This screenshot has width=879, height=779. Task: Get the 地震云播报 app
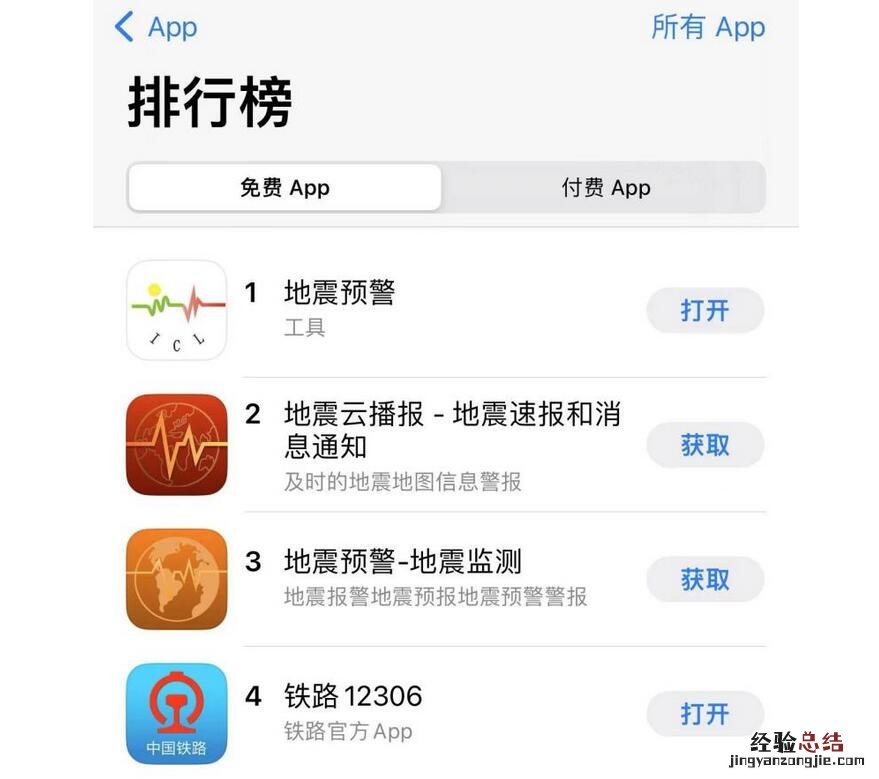[x=705, y=445]
